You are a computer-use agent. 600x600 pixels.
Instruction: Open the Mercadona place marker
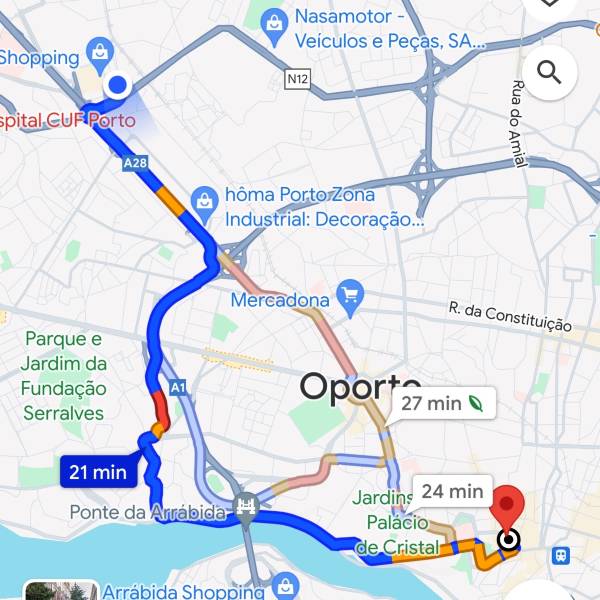click(349, 294)
